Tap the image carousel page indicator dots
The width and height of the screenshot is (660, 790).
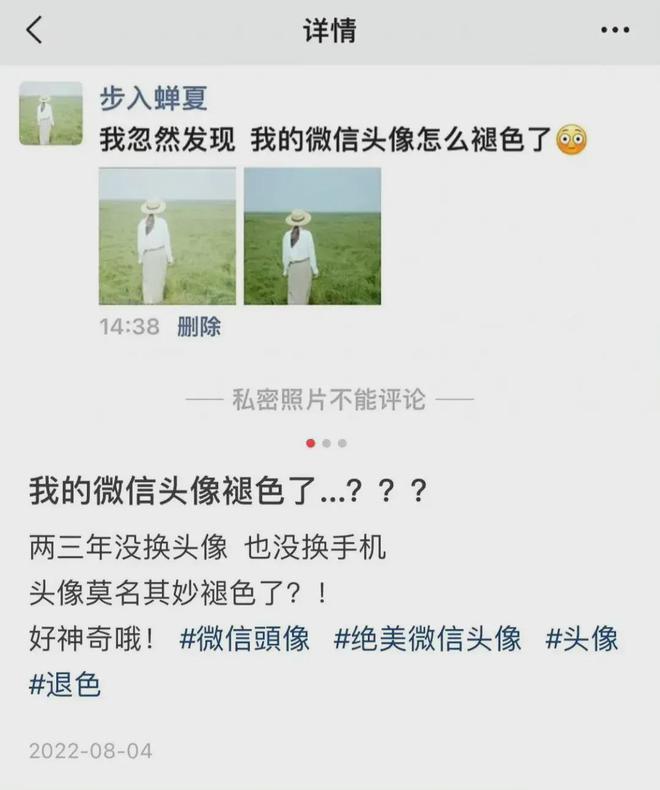pyautogui.click(x=327, y=443)
